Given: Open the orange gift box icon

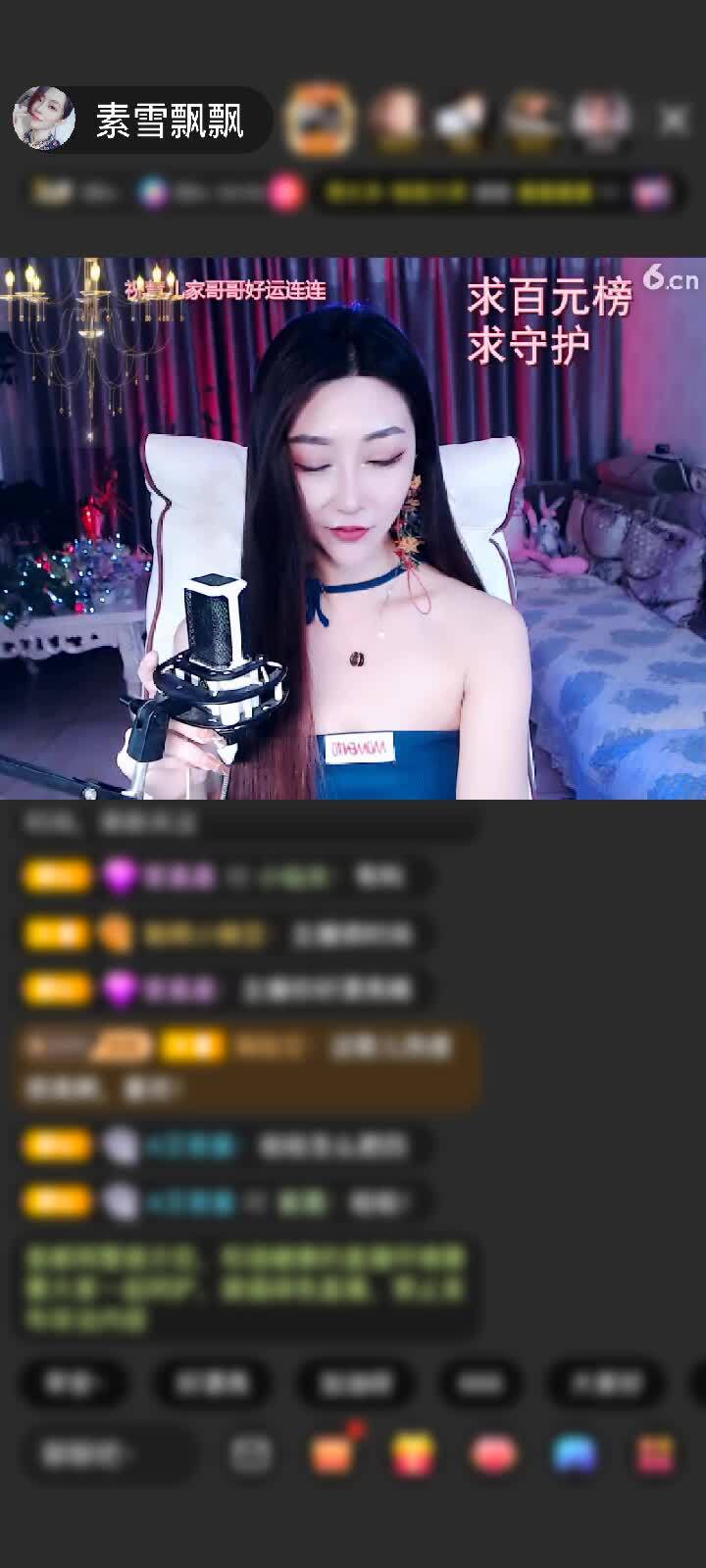Looking at the screenshot, I should tap(332, 1454).
